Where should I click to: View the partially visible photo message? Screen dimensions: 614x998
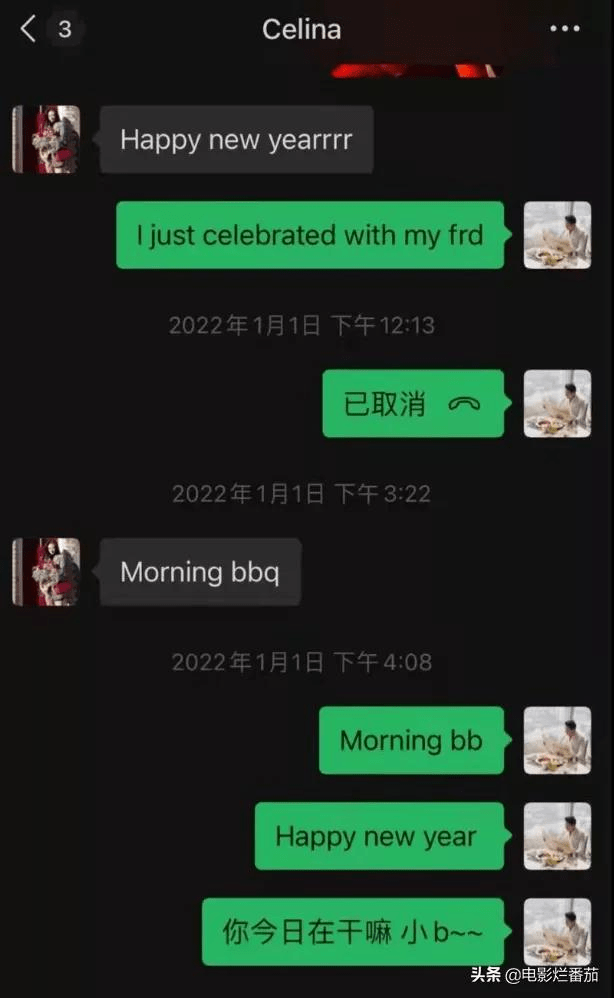pyautogui.click(x=416, y=69)
